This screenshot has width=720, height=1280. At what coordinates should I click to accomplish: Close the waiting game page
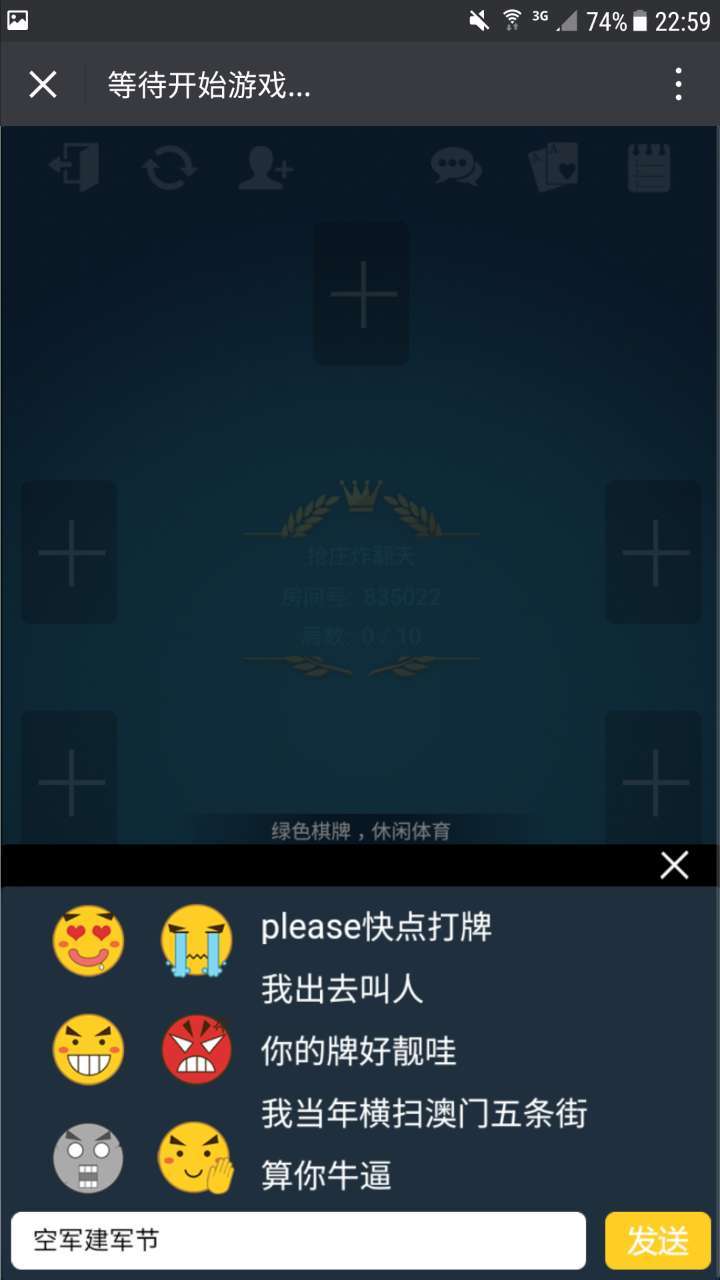point(43,85)
